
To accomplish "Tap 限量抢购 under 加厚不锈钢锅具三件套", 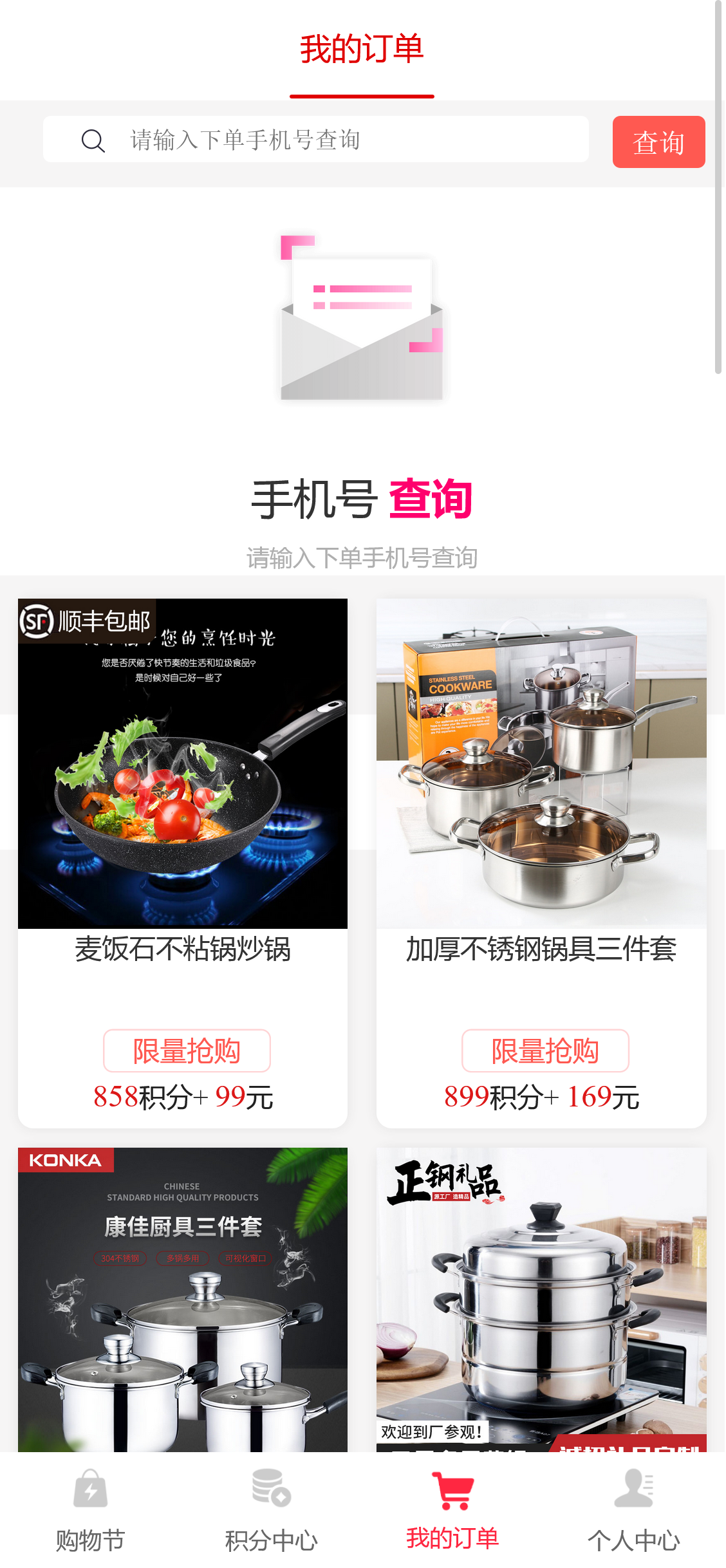I will point(545,1050).
